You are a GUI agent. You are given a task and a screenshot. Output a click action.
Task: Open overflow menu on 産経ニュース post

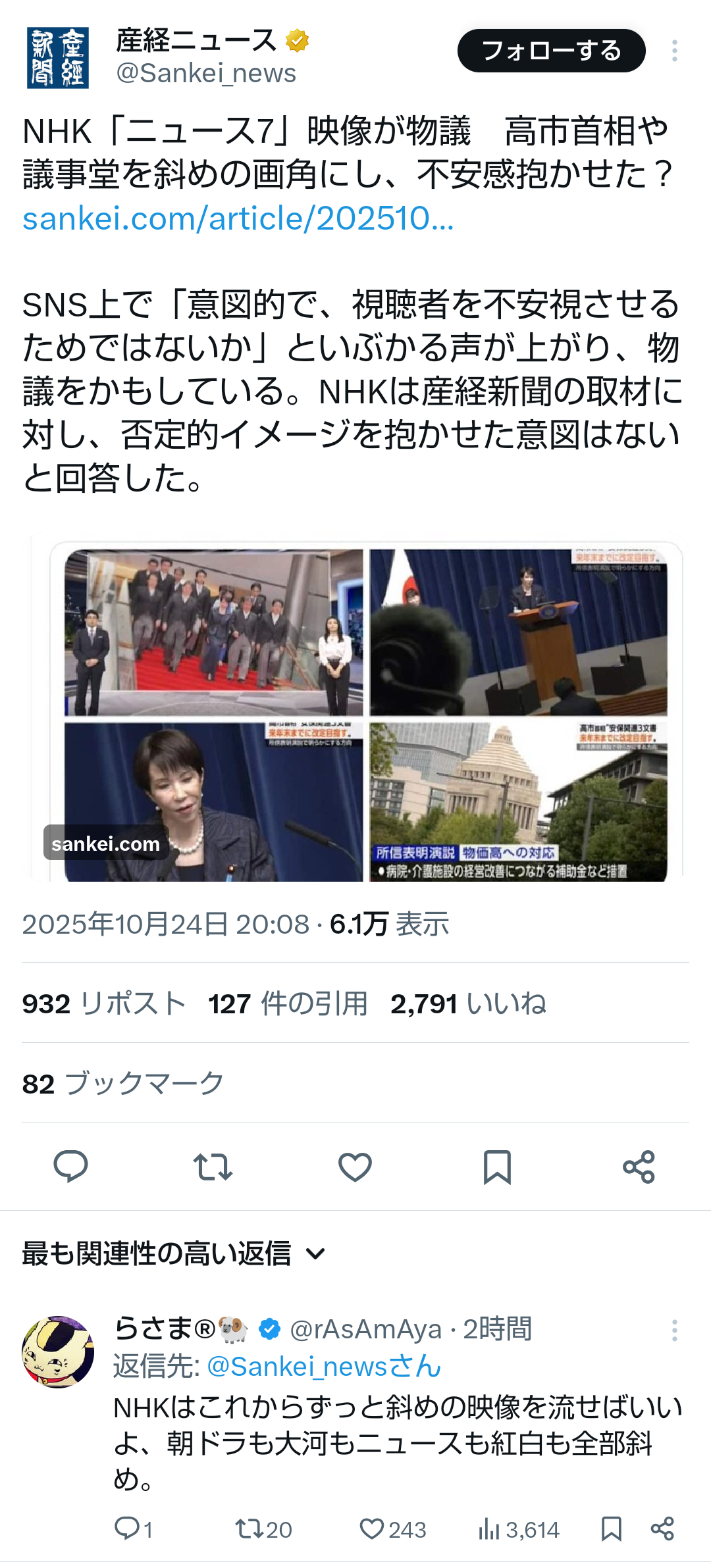674,51
